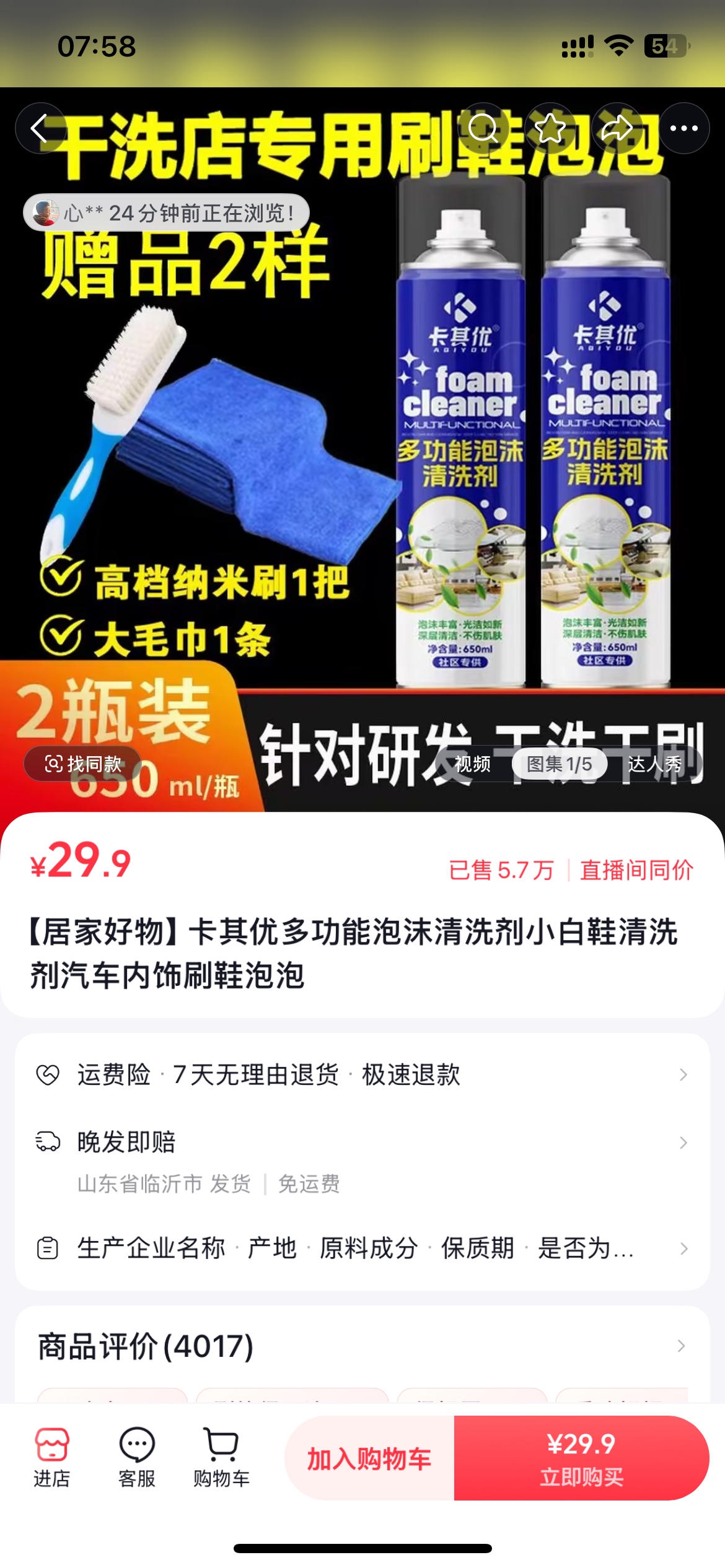The image size is (725, 1568).
Task: Open the 运费险 7天无理由退货 guarantees row
Action: [x=362, y=1074]
